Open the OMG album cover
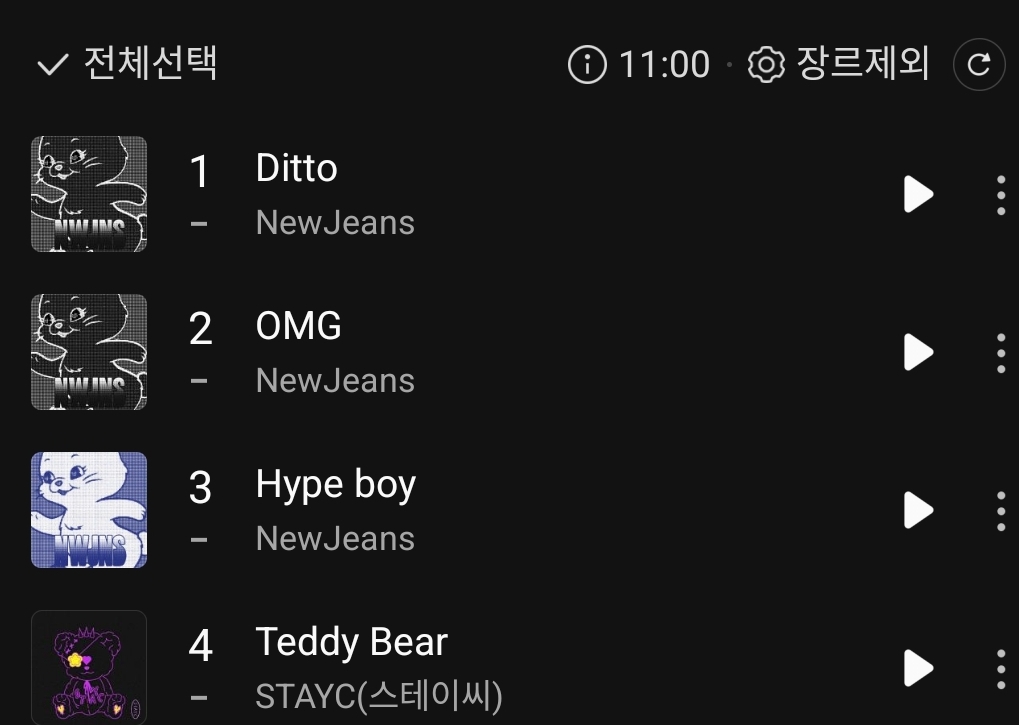This screenshot has height=725, width=1019. pyautogui.click(x=89, y=352)
